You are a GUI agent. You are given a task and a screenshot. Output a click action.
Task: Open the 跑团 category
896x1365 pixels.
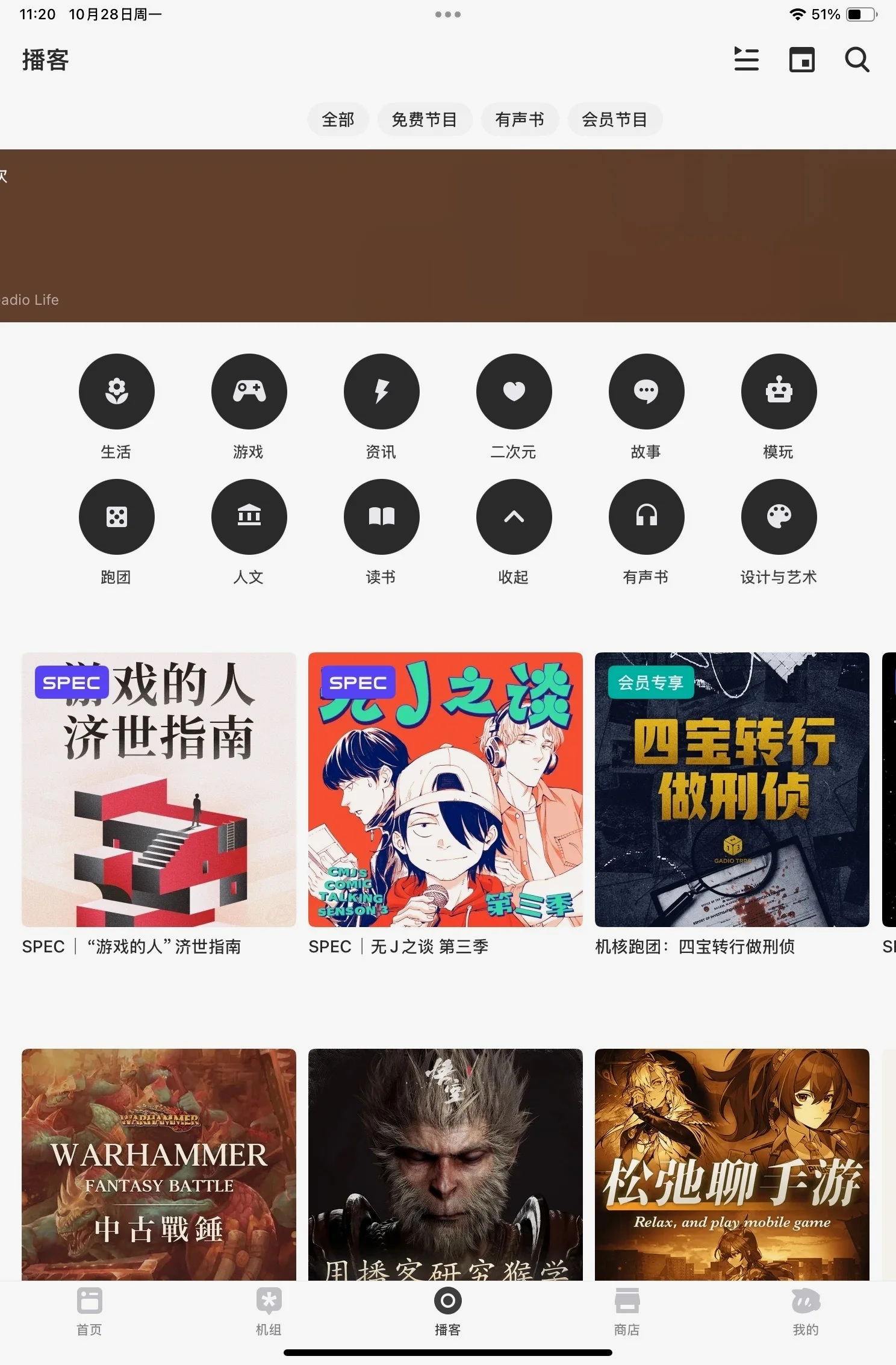click(116, 517)
